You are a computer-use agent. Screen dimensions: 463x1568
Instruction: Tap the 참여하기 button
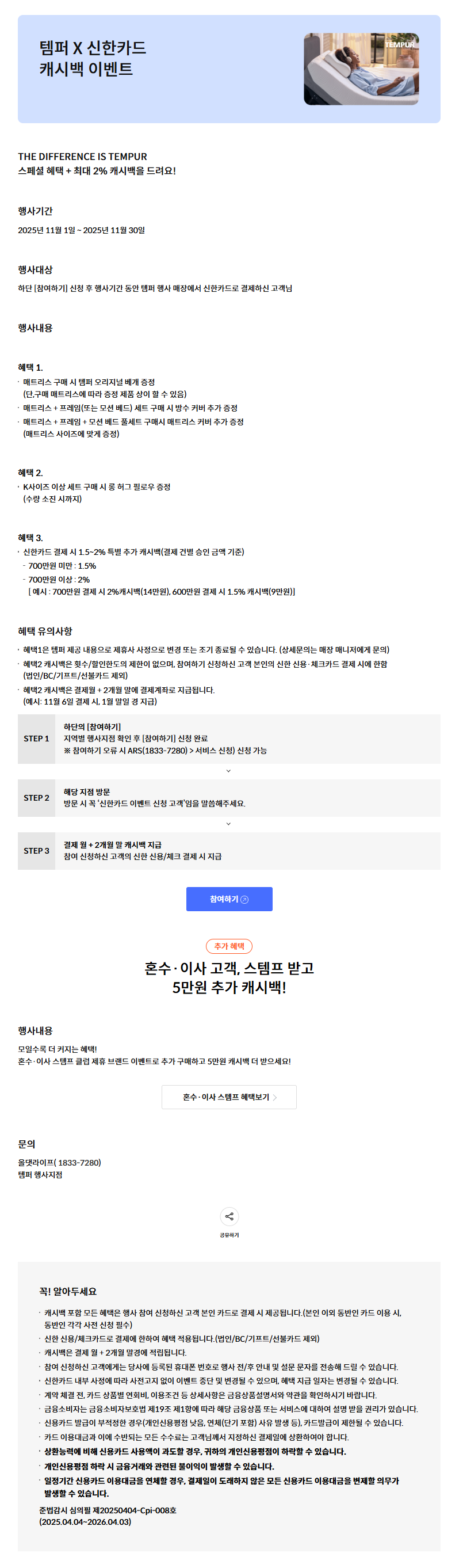pyautogui.click(x=229, y=899)
